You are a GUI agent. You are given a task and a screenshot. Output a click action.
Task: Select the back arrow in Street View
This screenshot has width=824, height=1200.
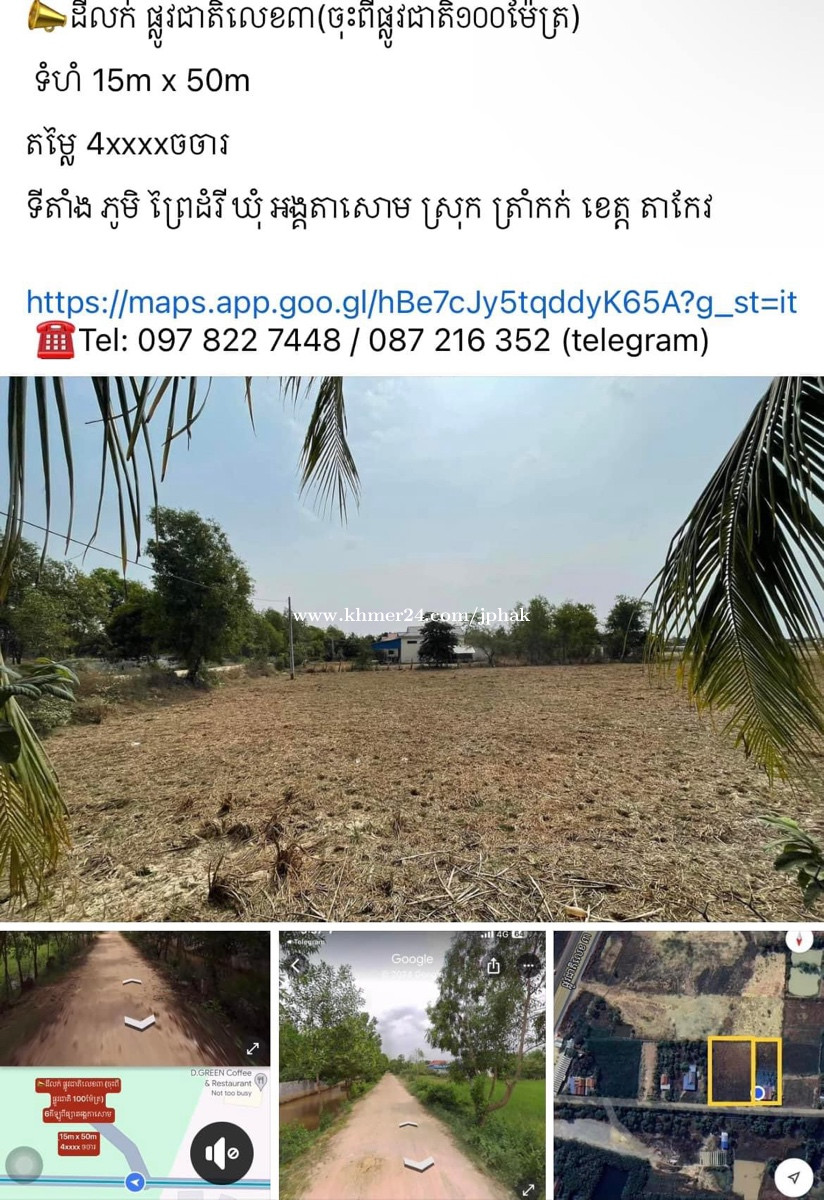pyautogui.click(x=296, y=963)
